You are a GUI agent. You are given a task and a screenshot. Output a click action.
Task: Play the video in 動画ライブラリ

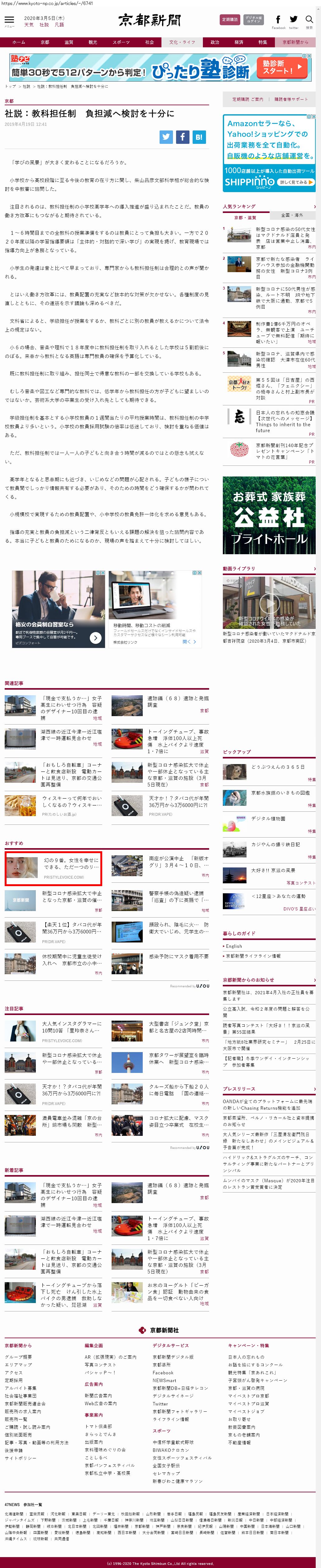click(x=269, y=603)
